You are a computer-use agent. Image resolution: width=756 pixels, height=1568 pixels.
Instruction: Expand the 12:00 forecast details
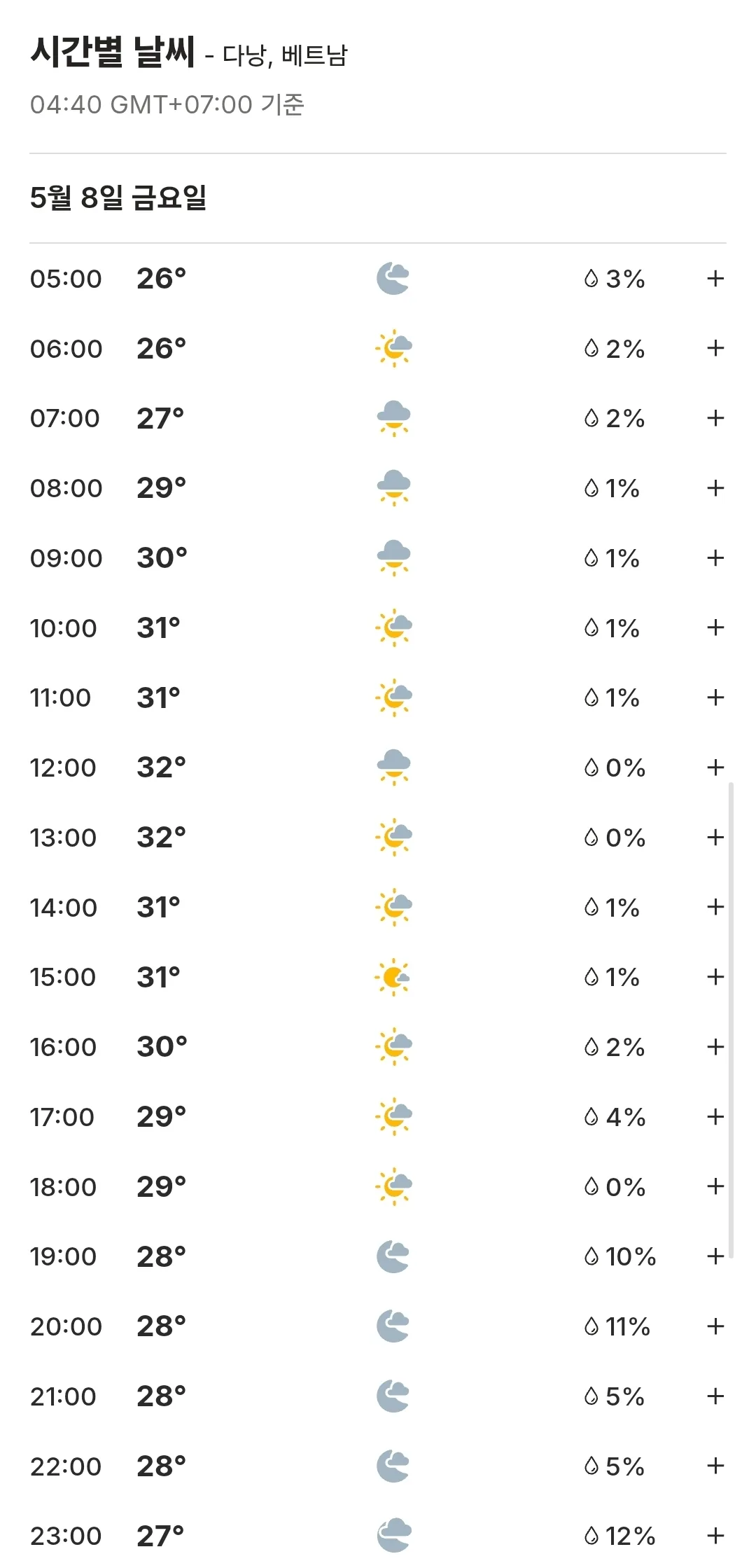pos(715,768)
